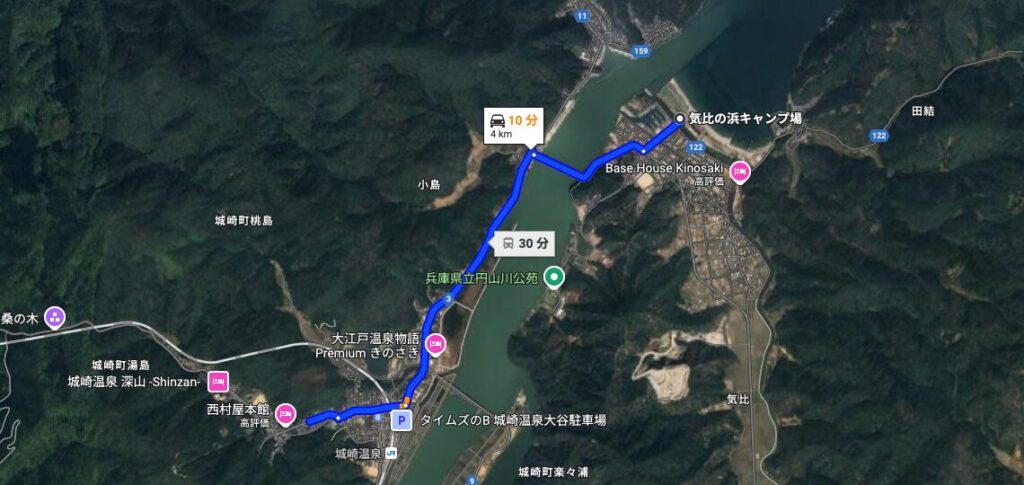Screen dimensions: 1024x485
Task: Tap the 城崎温泉 train station icon
Action: click(391, 453)
